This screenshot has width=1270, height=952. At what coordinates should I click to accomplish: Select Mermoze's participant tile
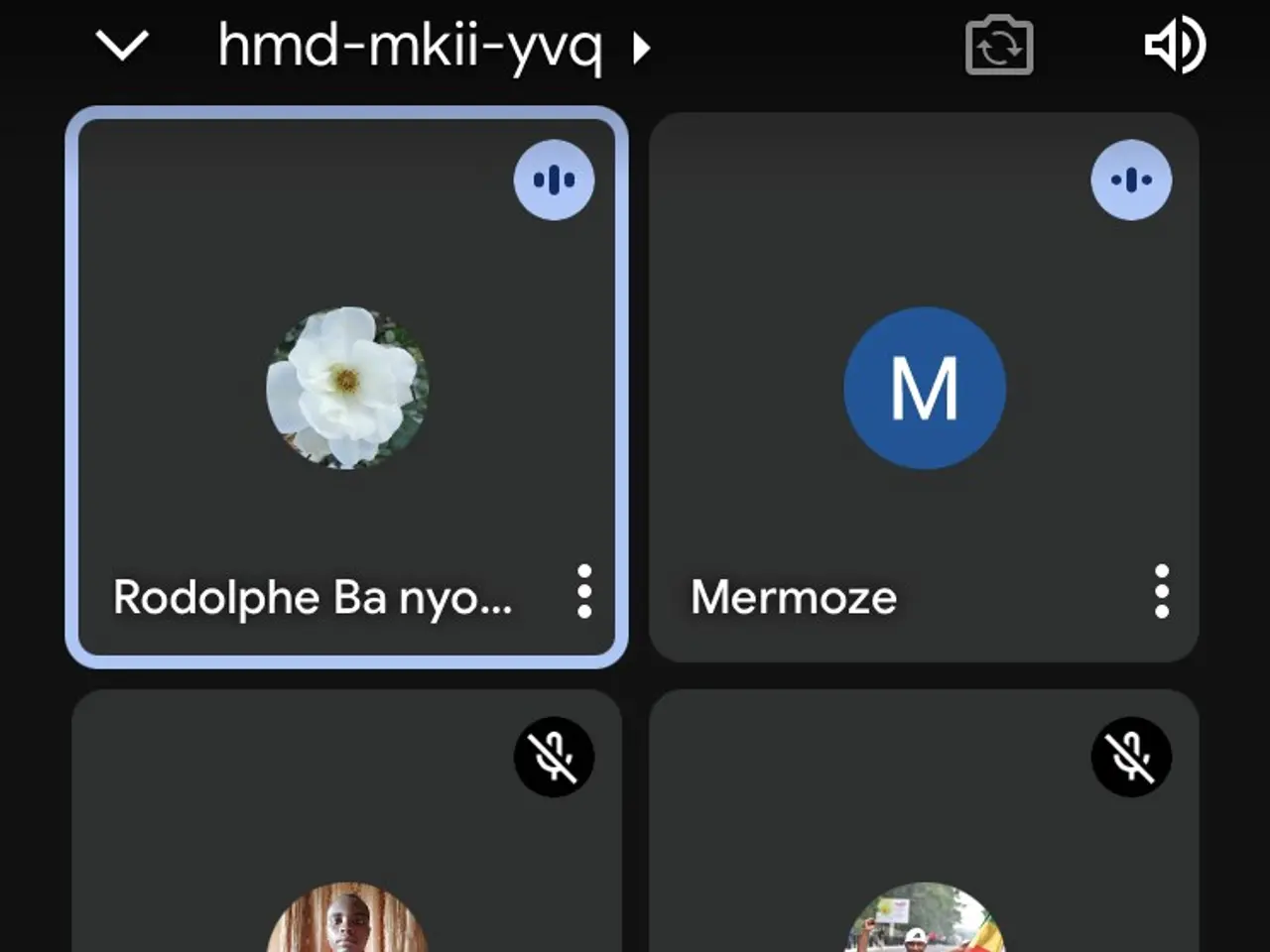click(924, 387)
